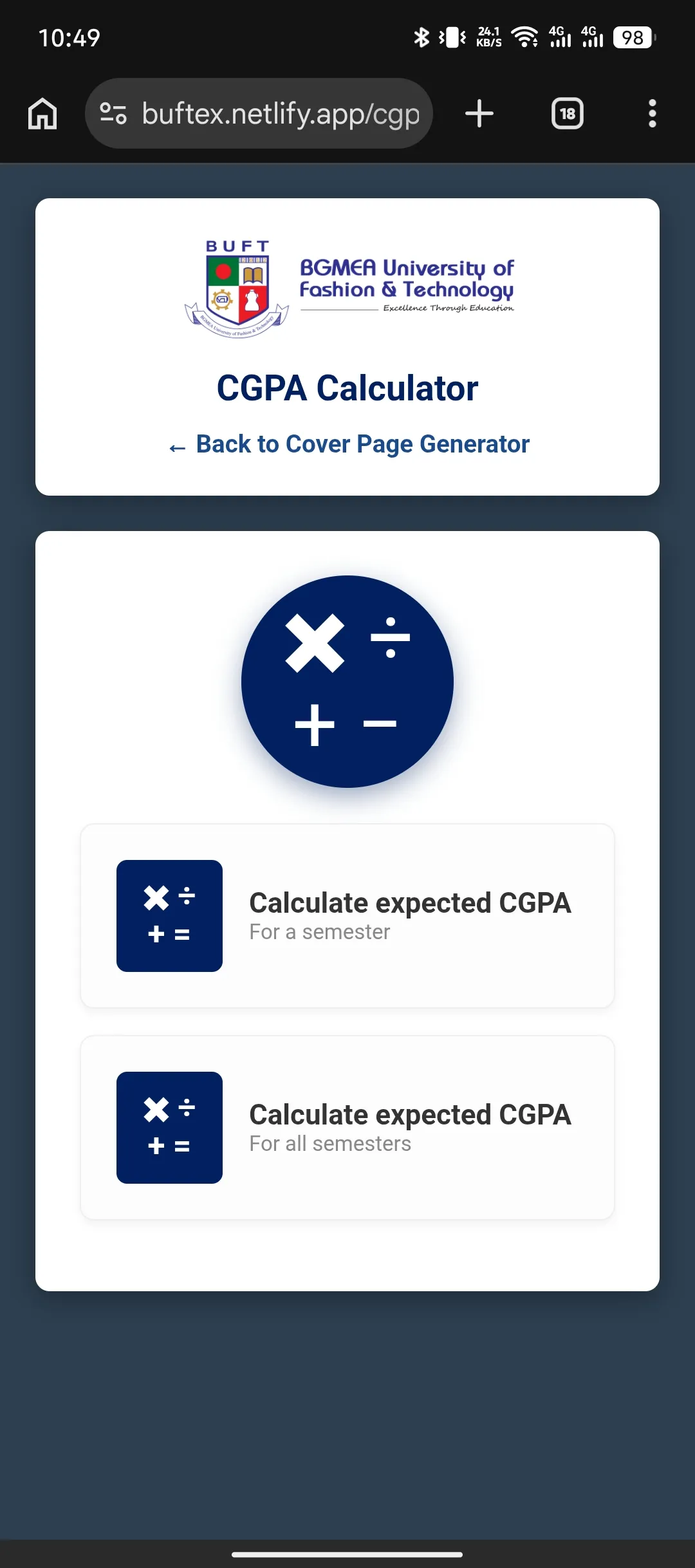The width and height of the screenshot is (695, 1568).
Task: Follow the Back to Cover Page Generator link
Action: pos(348,444)
